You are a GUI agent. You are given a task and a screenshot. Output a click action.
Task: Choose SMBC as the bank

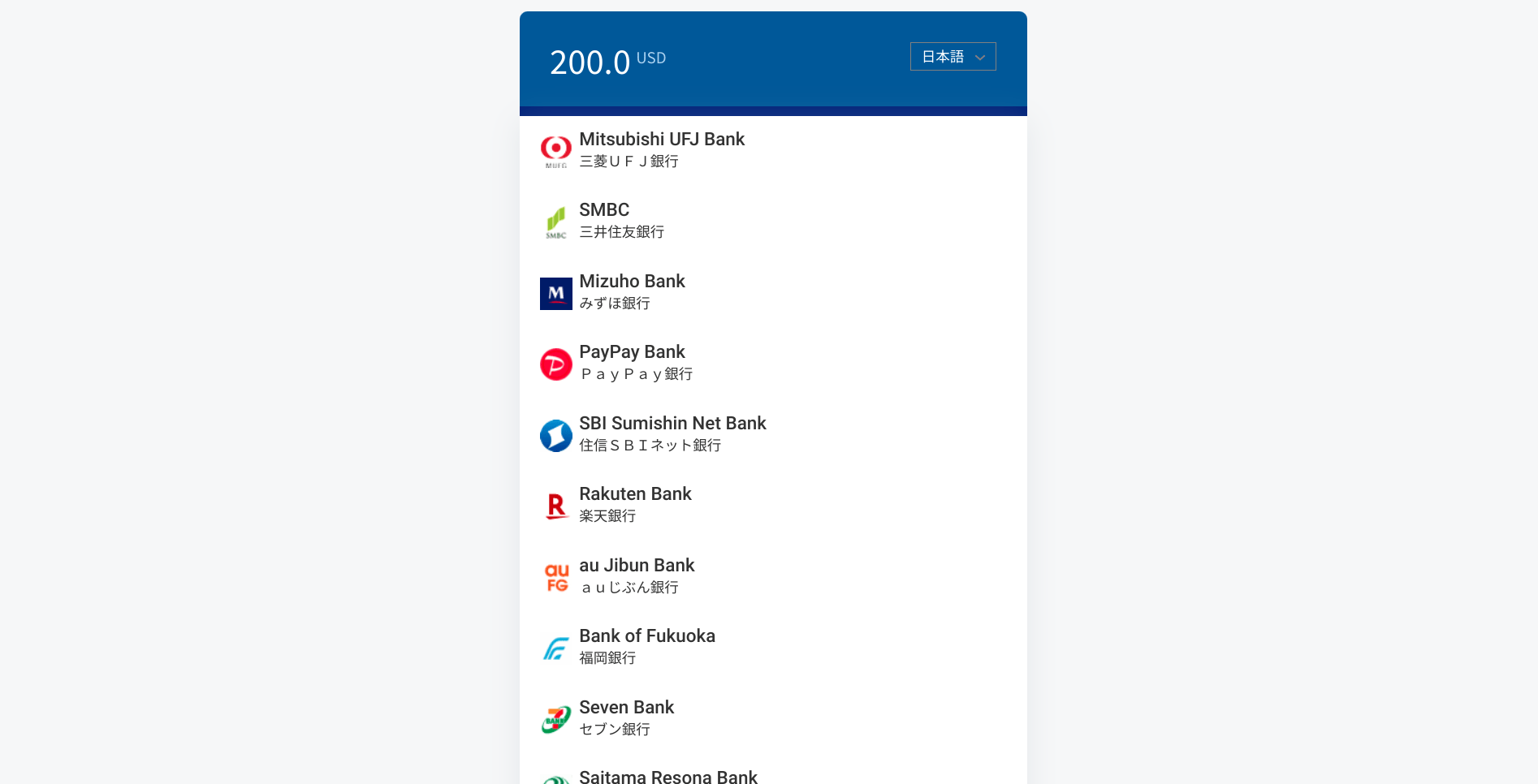(621, 220)
